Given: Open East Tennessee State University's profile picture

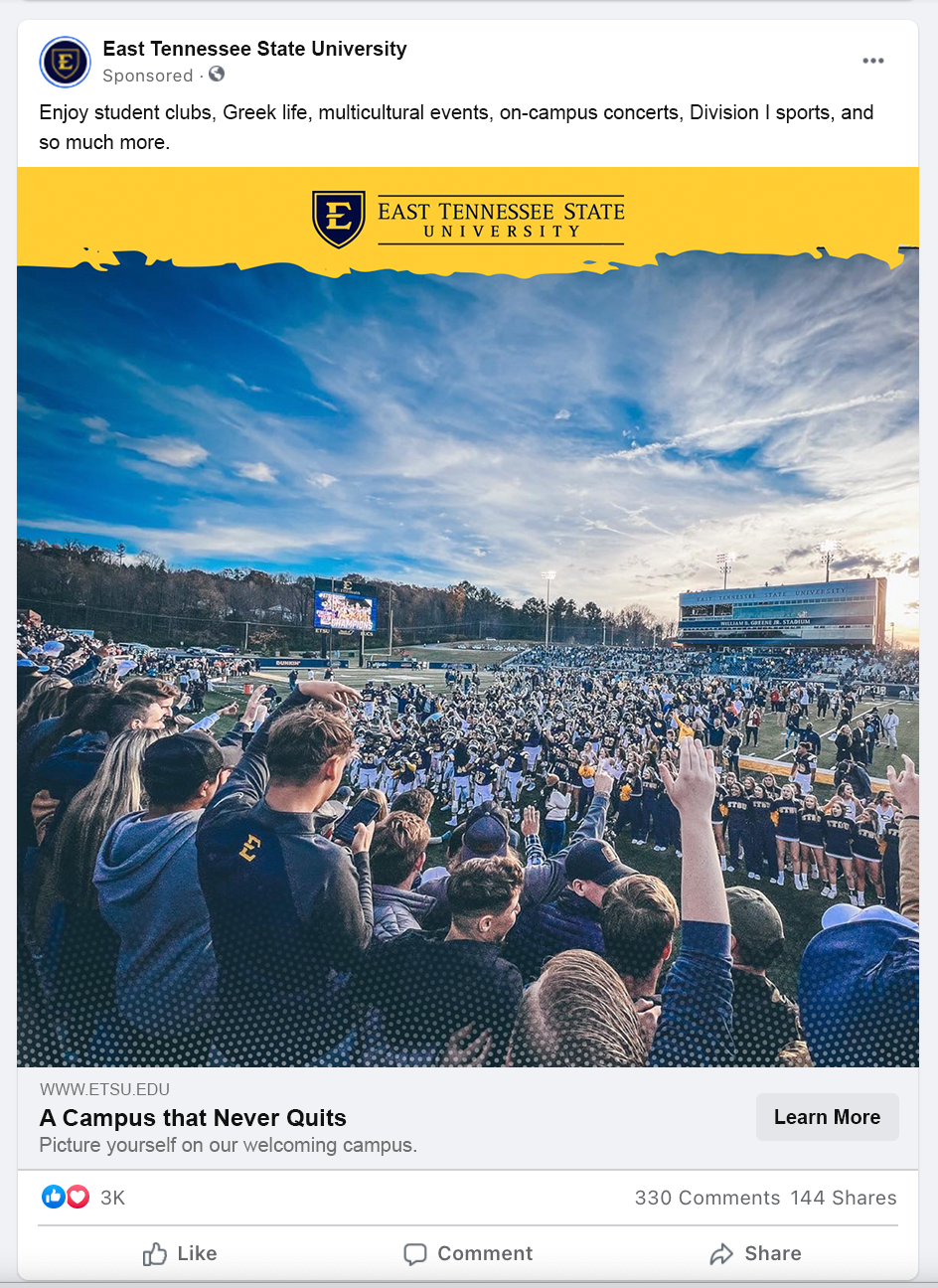Looking at the screenshot, I should click(65, 62).
